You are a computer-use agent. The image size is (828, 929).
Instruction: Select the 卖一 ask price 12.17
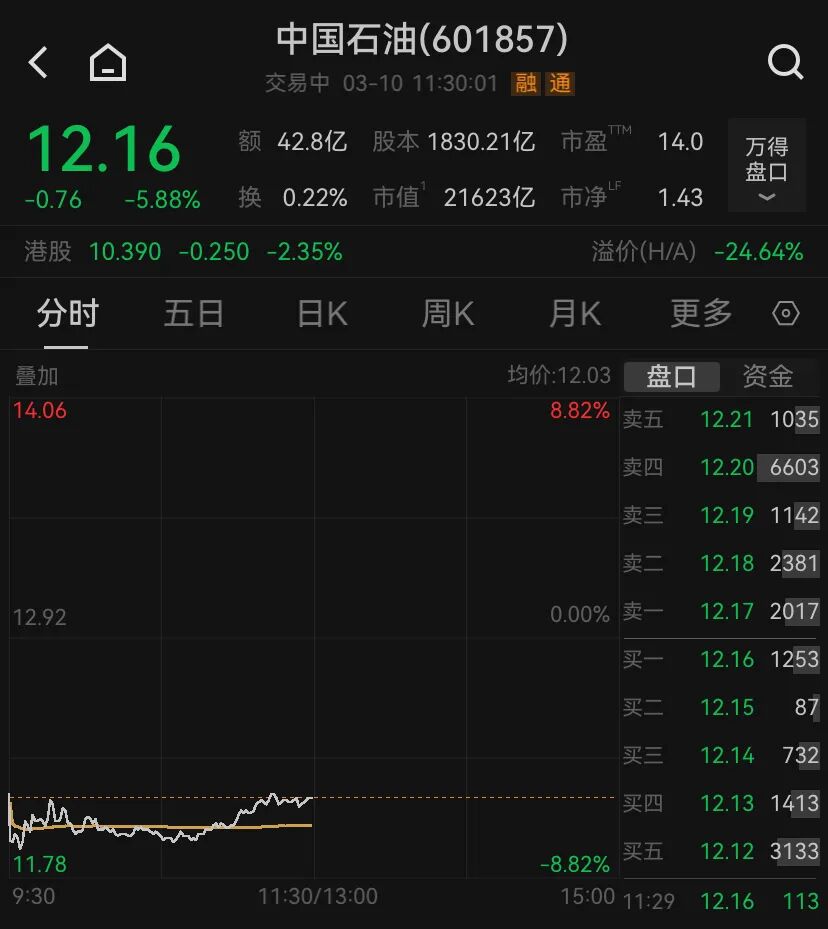coord(728,612)
